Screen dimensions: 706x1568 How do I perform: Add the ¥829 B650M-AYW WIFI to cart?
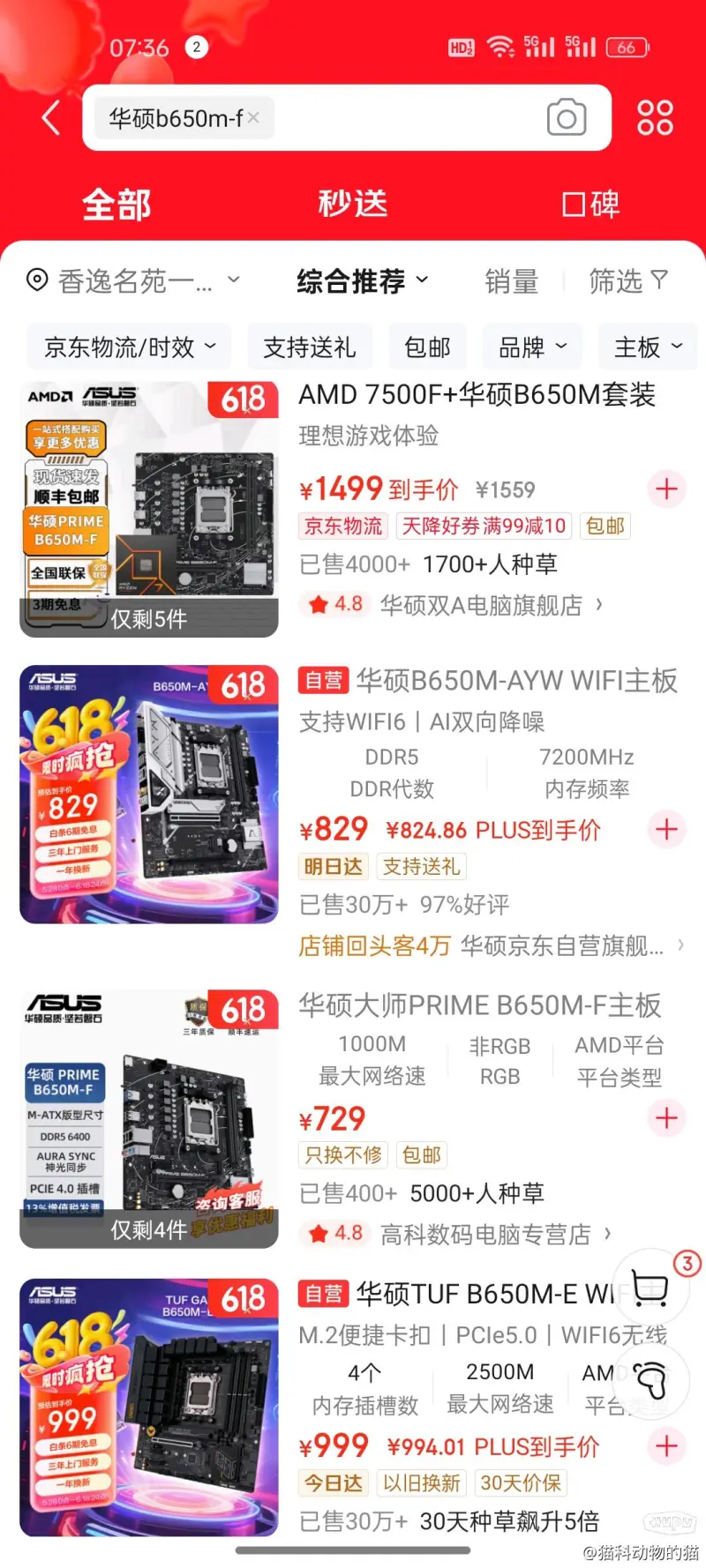[666, 829]
